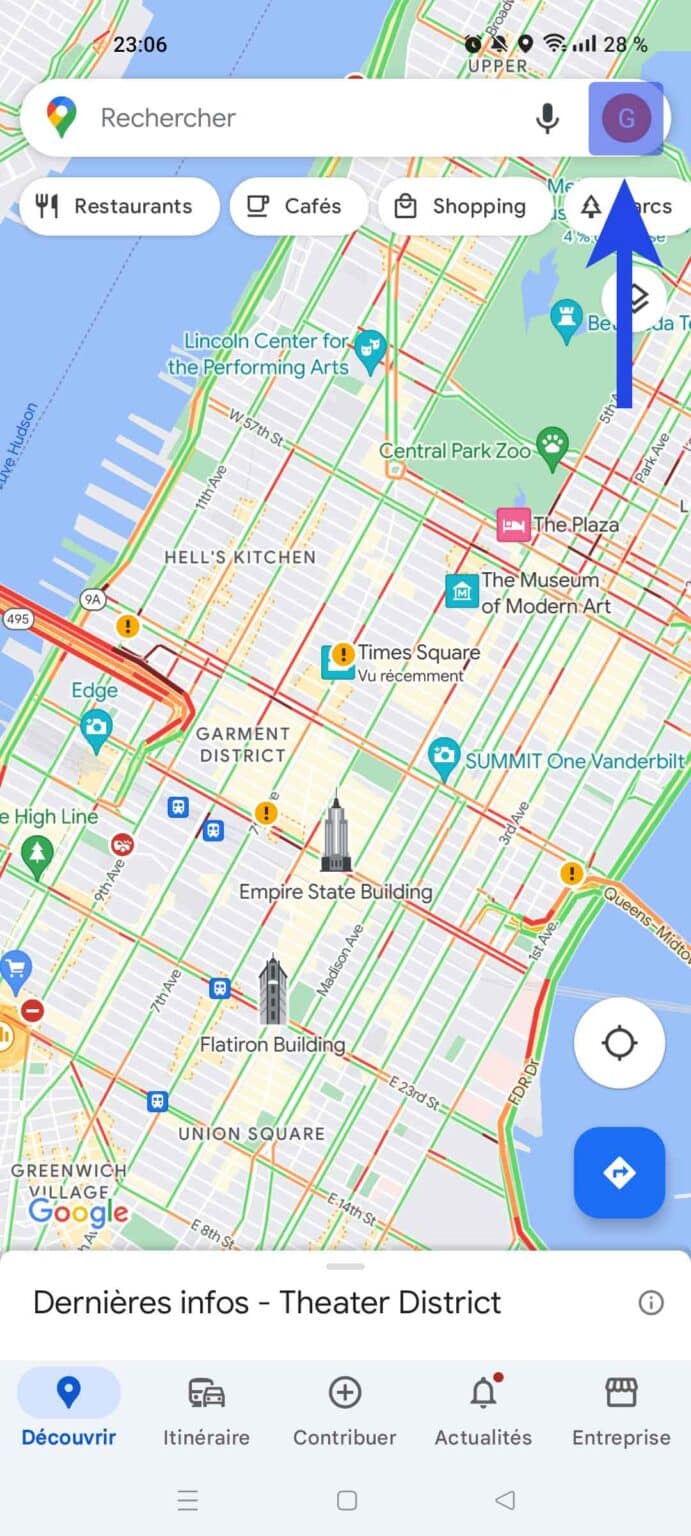Viewport: 691px width, 1536px height.
Task: Select the Découvrir tab
Action: pos(68,1410)
